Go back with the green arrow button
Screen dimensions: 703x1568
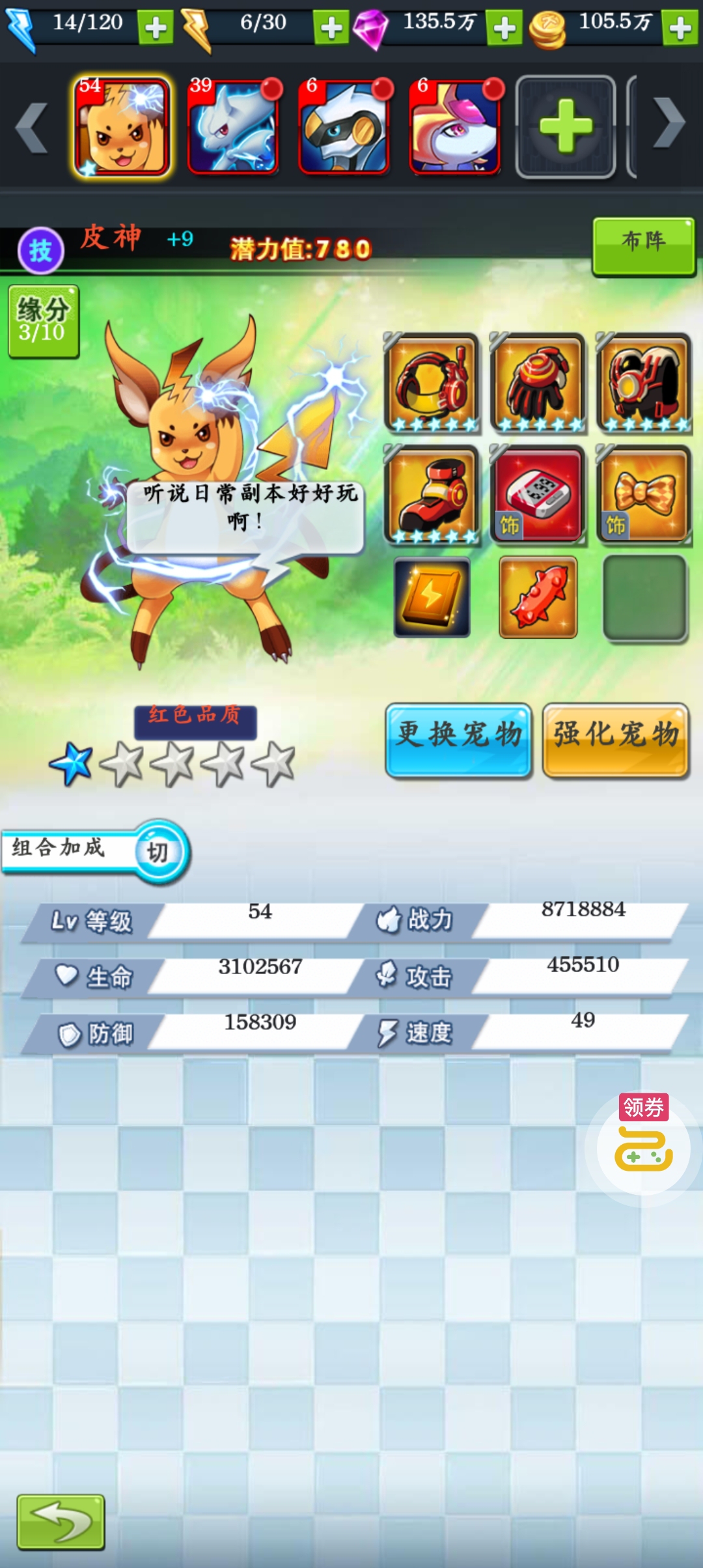61,1522
